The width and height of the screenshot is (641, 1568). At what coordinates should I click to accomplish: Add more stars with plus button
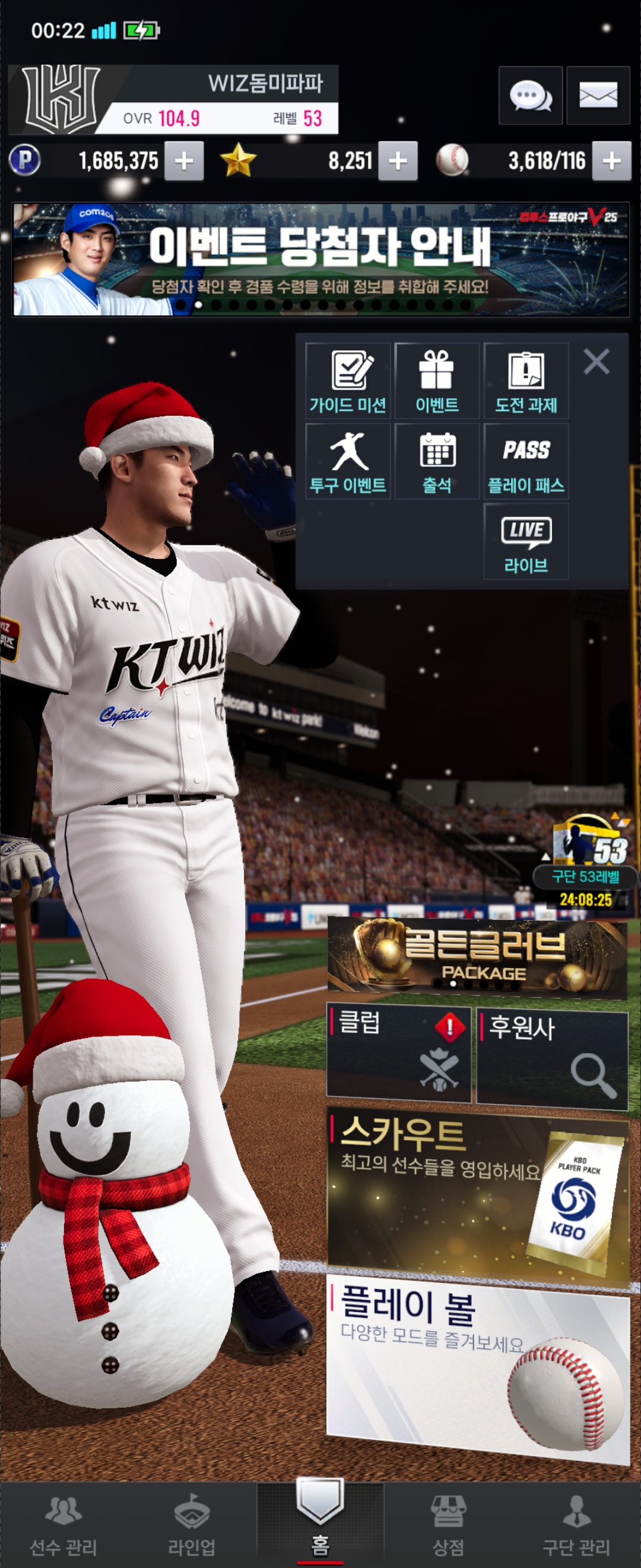(398, 162)
